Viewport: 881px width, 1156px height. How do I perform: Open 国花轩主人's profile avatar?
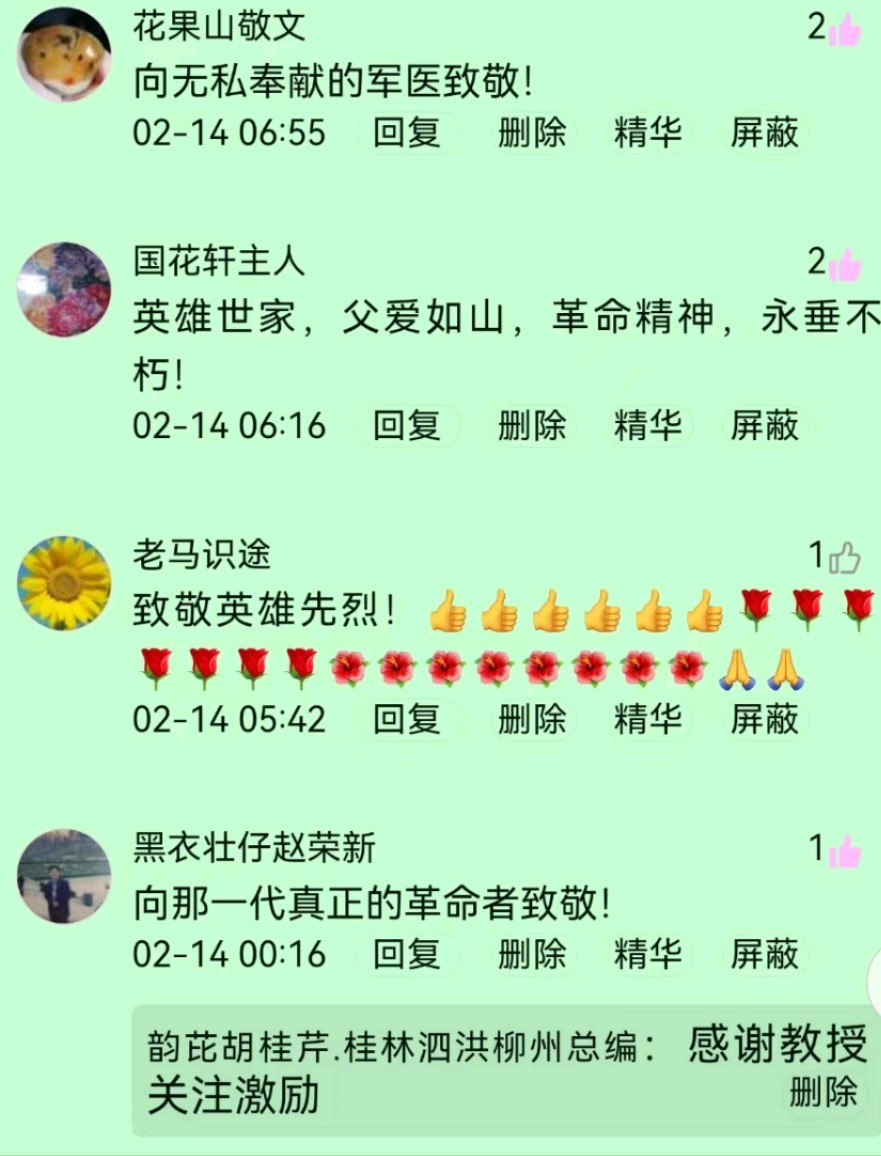(64, 290)
